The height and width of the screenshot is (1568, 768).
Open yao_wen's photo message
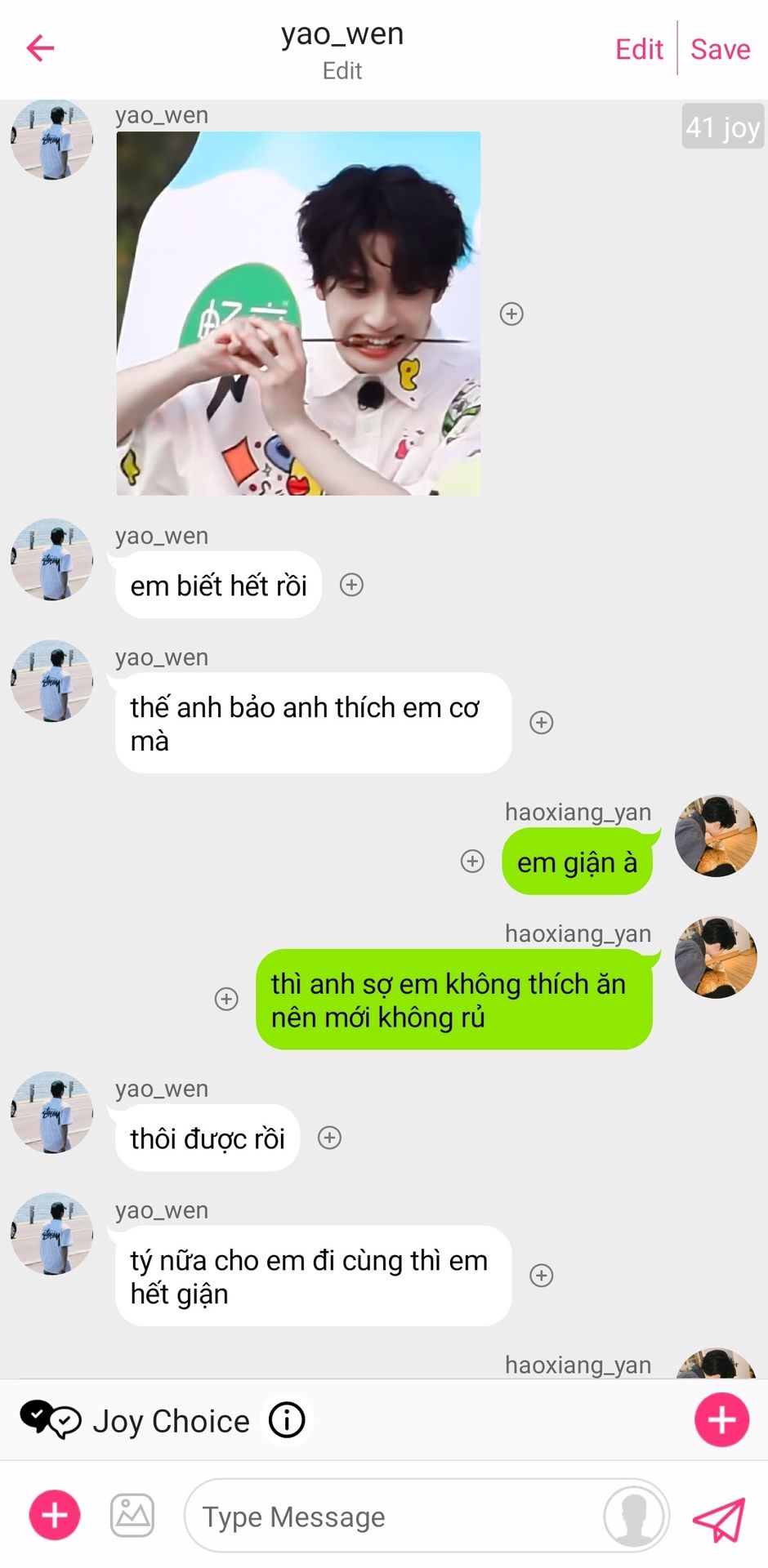(298, 313)
